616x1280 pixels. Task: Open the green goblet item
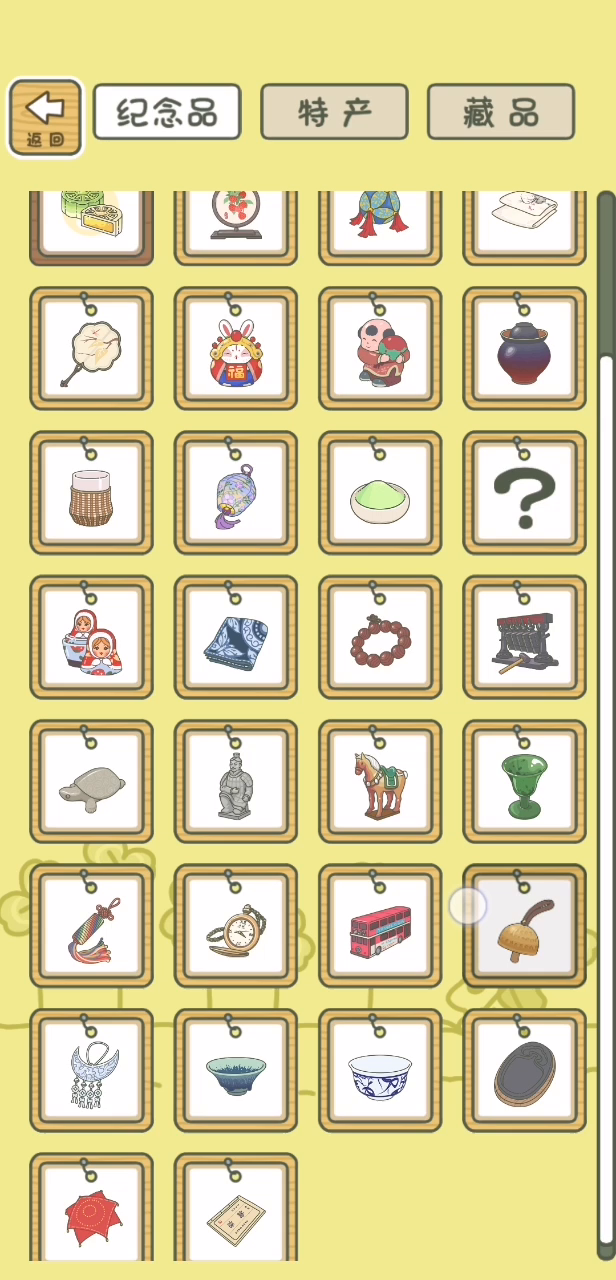click(525, 781)
